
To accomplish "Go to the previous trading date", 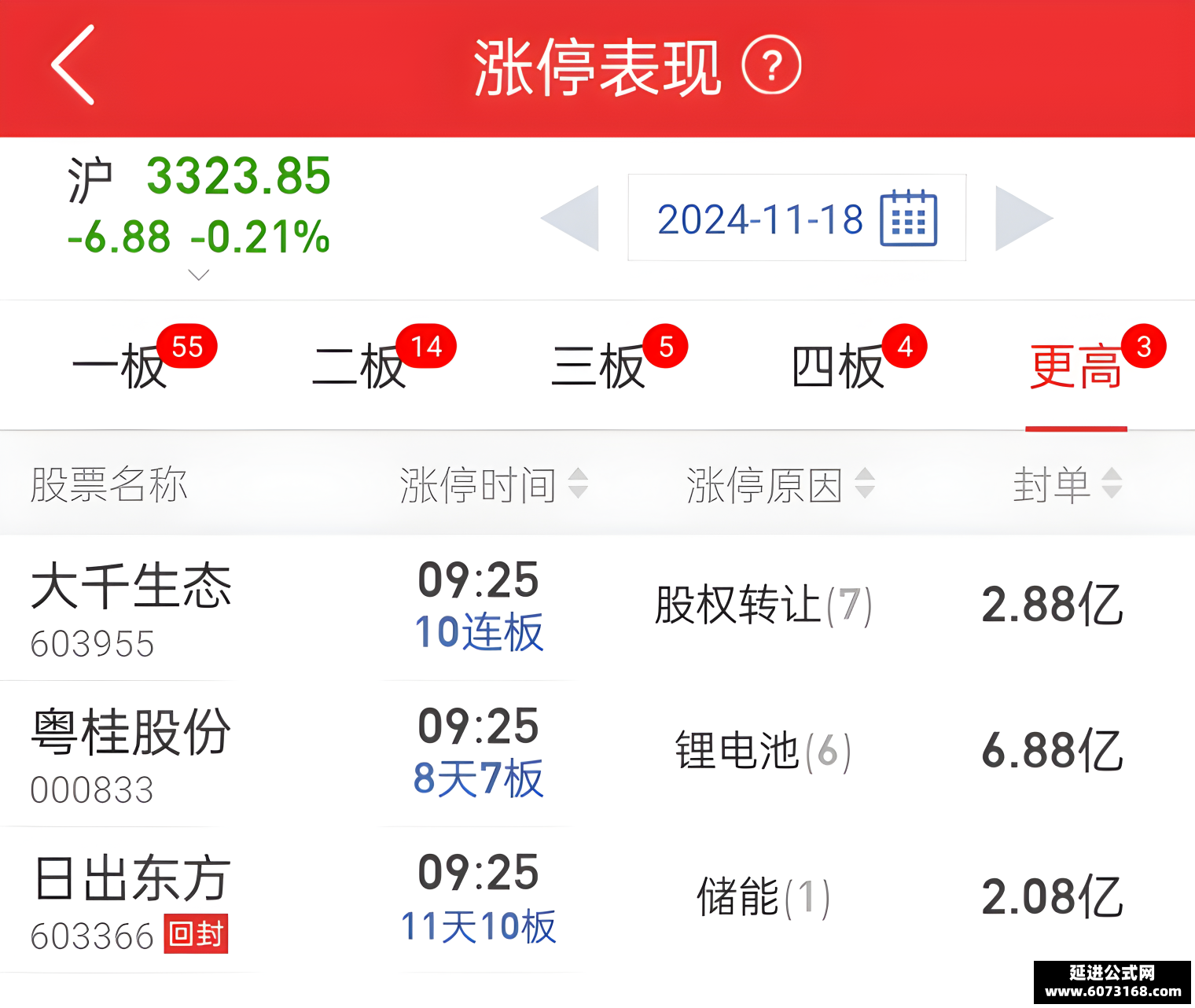I will point(571,219).
